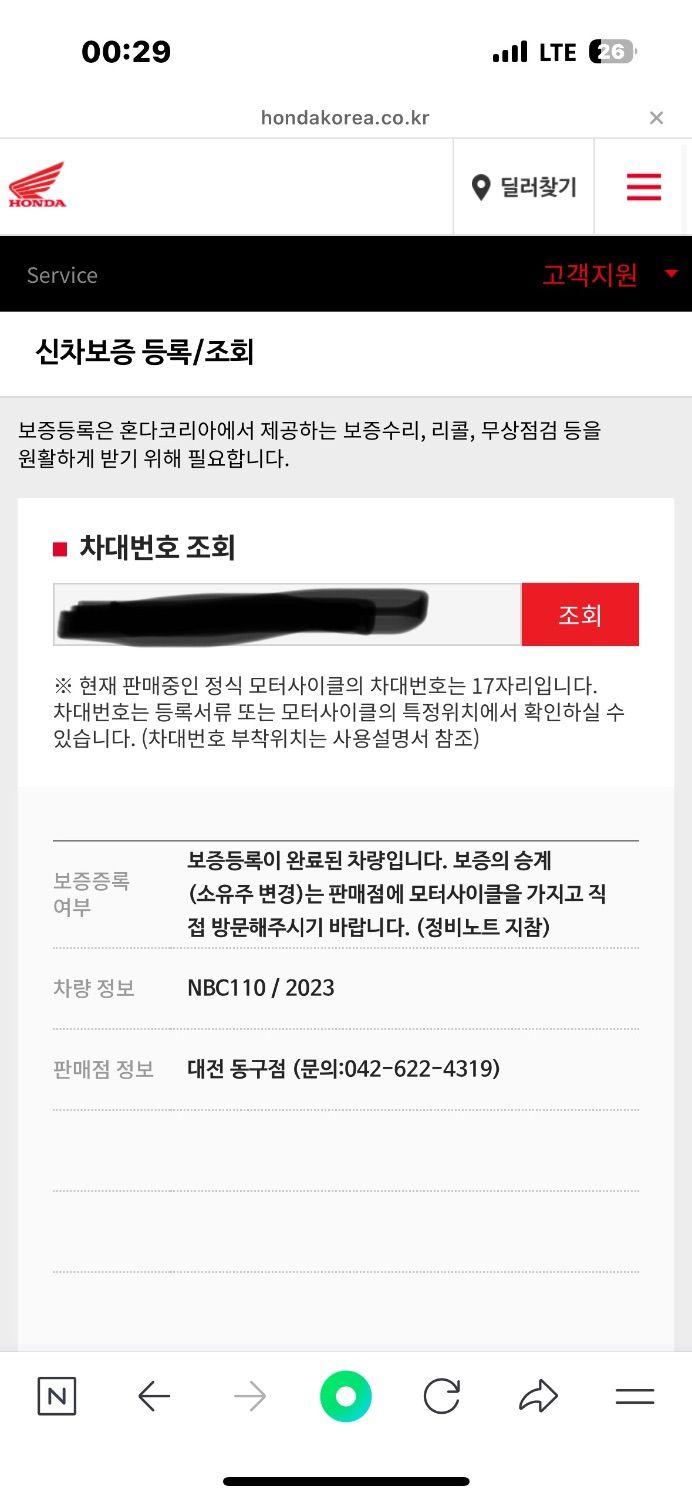Open the Honda logo home link
Screen dimensions: 692x1500
pyautogui.click(x=37, y=186)
